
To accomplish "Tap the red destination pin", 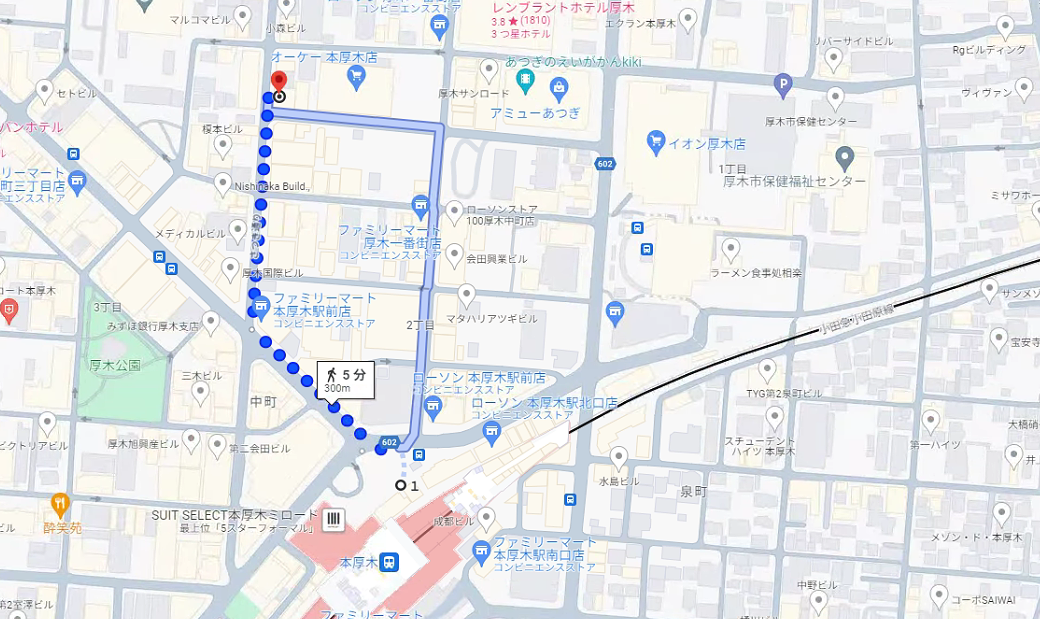I will 279,82.
